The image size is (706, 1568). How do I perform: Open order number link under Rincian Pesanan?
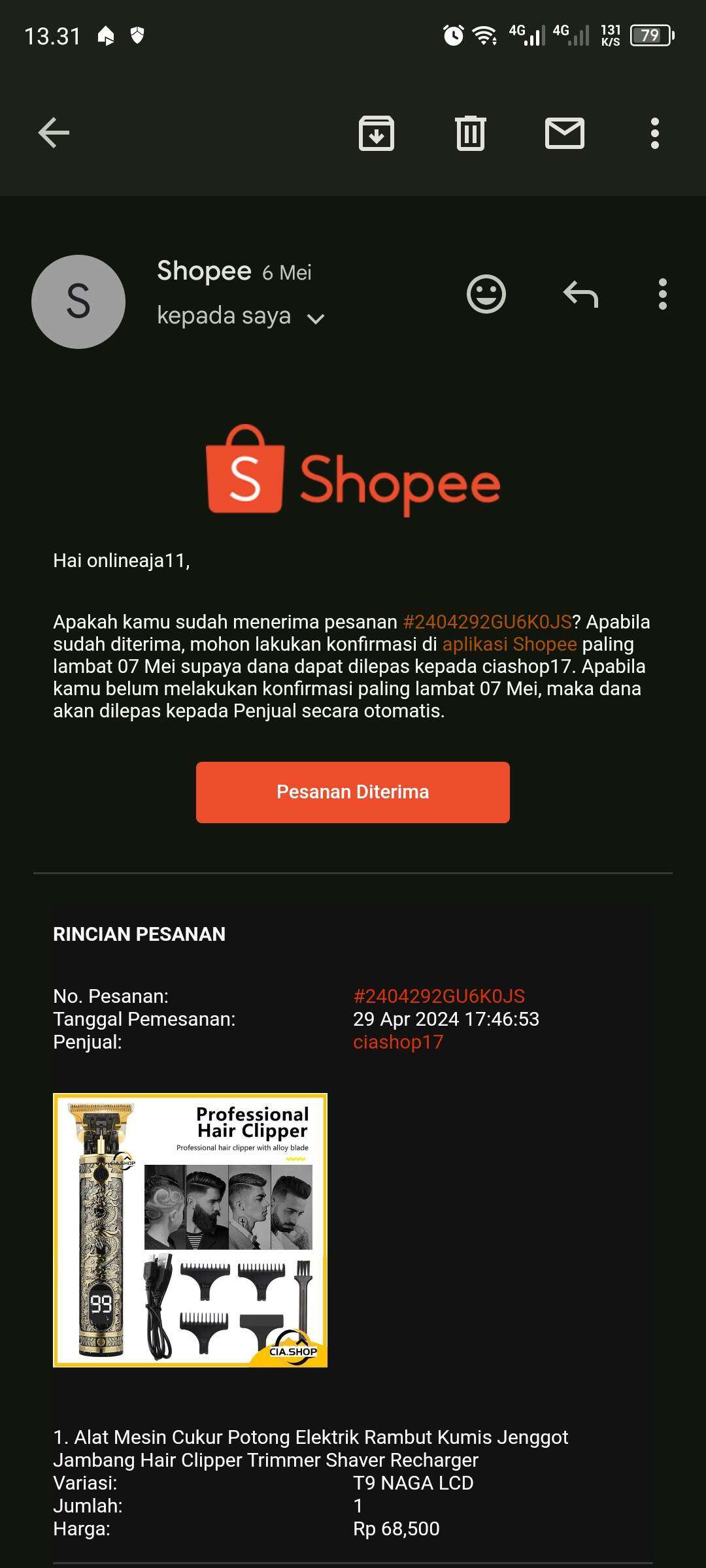click(439, 996)
